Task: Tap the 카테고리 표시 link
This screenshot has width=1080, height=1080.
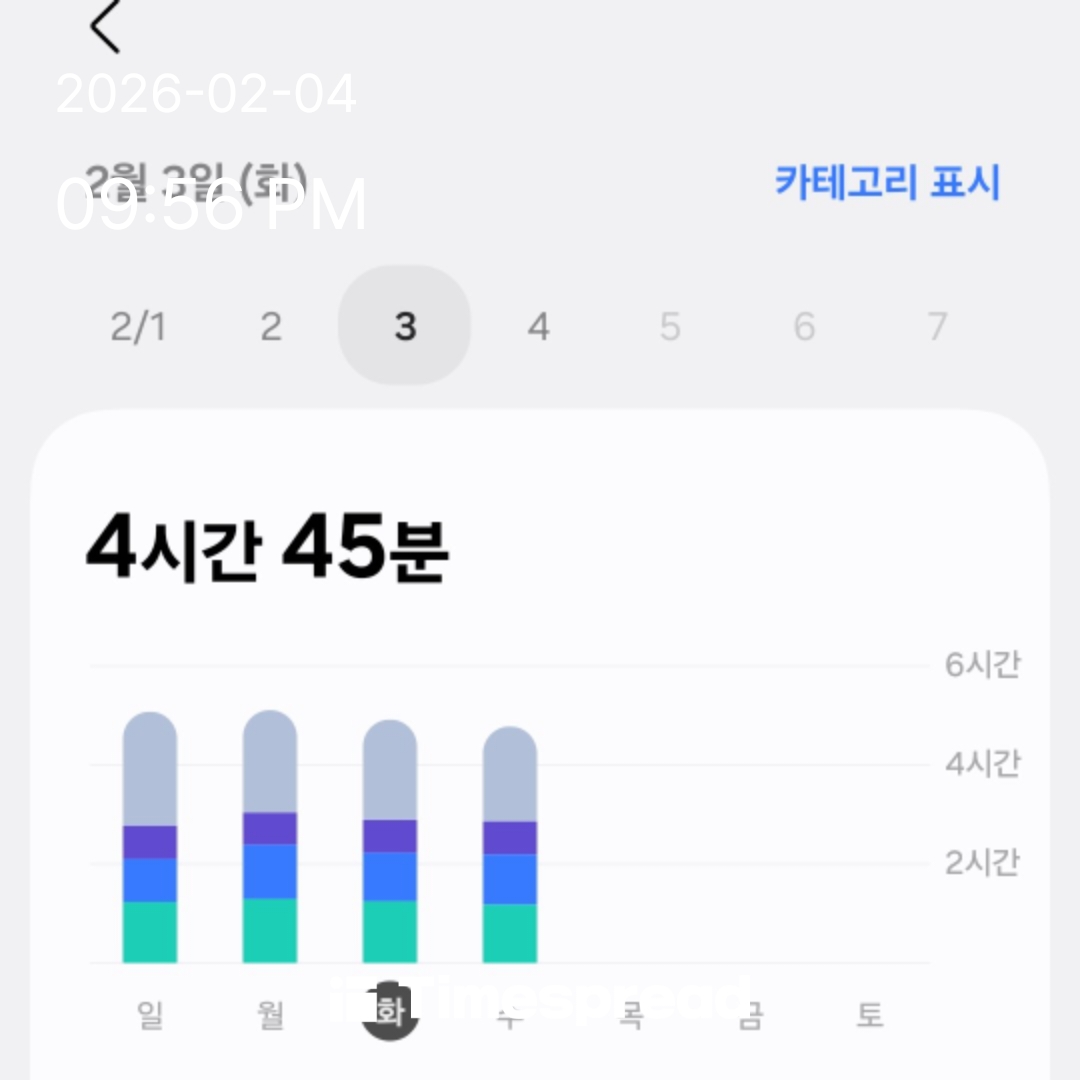Action: 887,183
